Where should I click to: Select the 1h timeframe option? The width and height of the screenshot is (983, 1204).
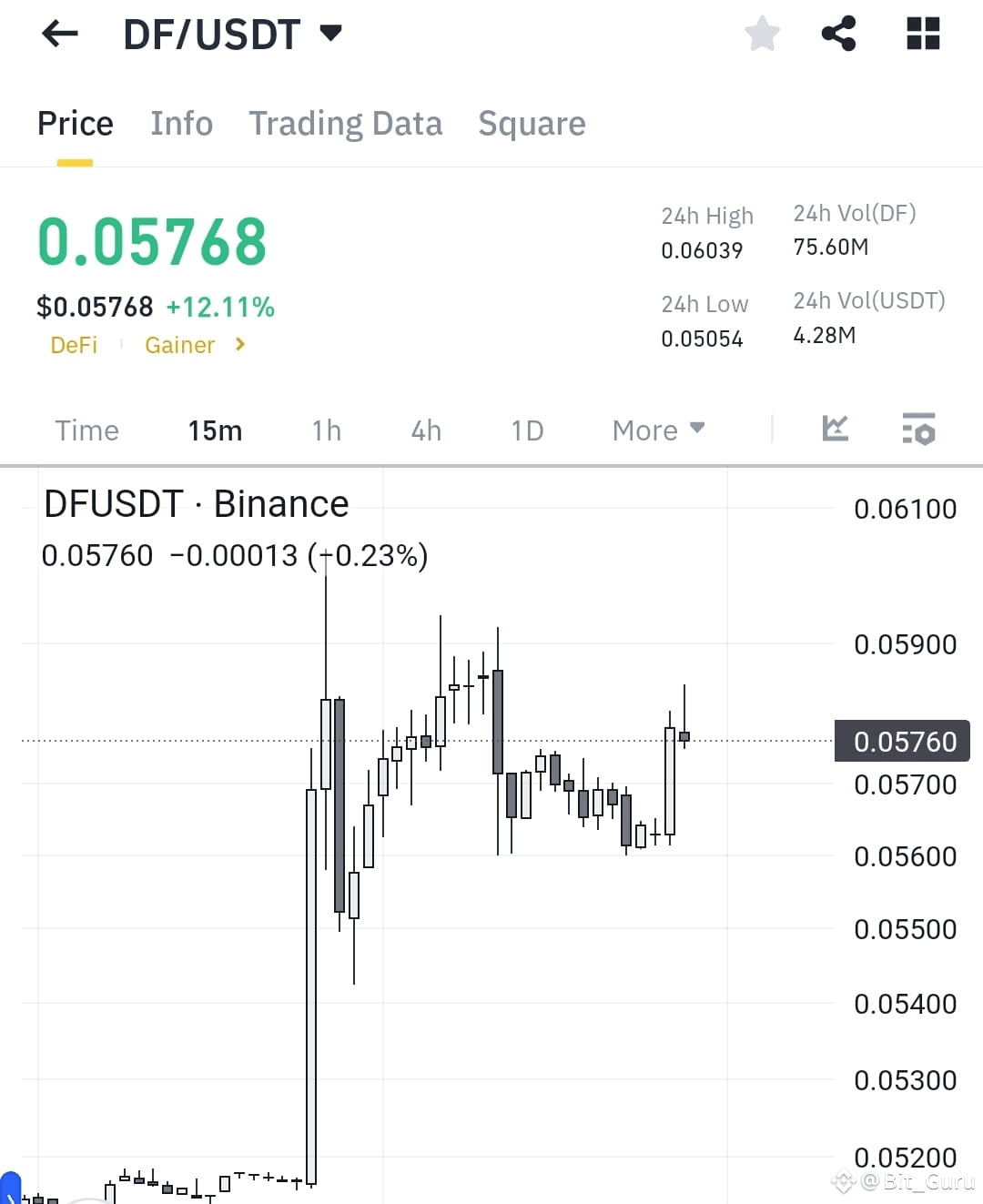coord(326,430)
